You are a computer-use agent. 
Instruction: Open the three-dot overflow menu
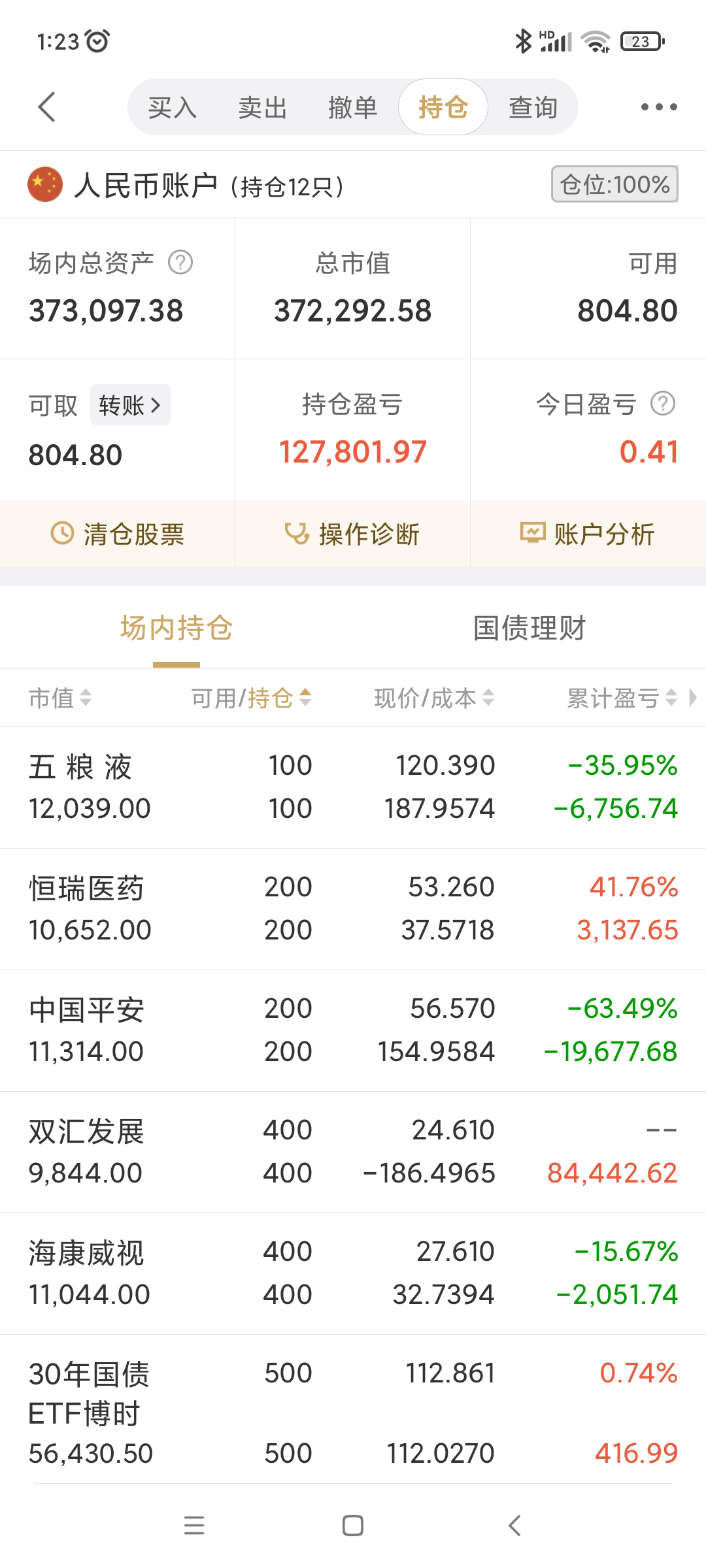pyautogui.click(x=658, y=107)
